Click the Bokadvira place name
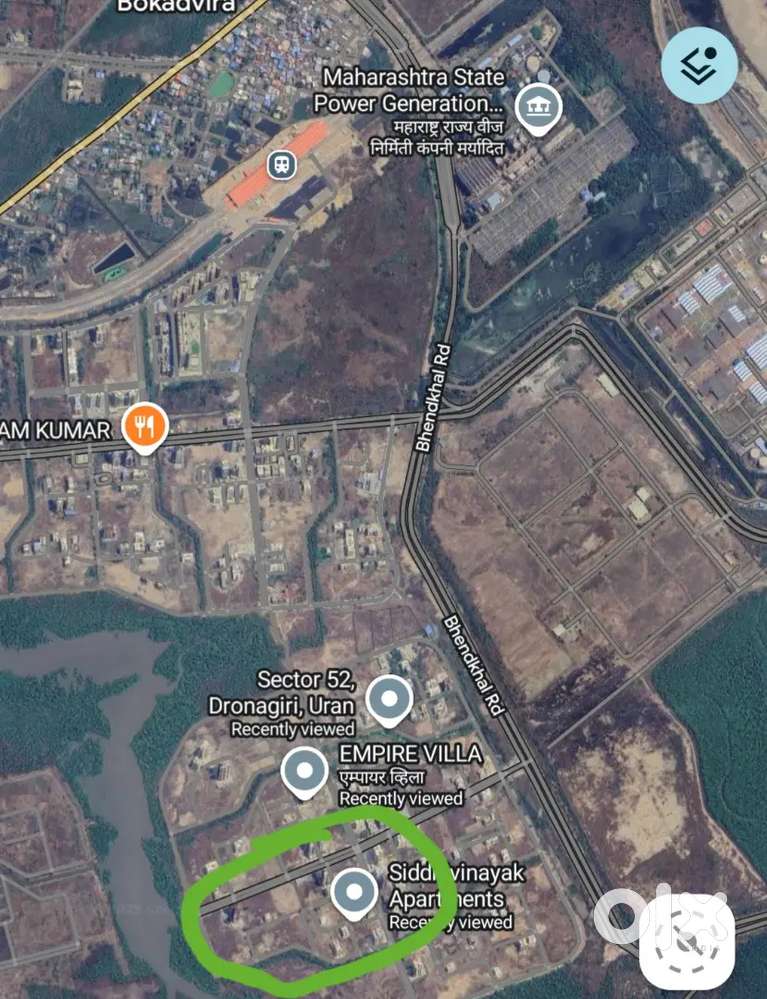 coord(178,8)
